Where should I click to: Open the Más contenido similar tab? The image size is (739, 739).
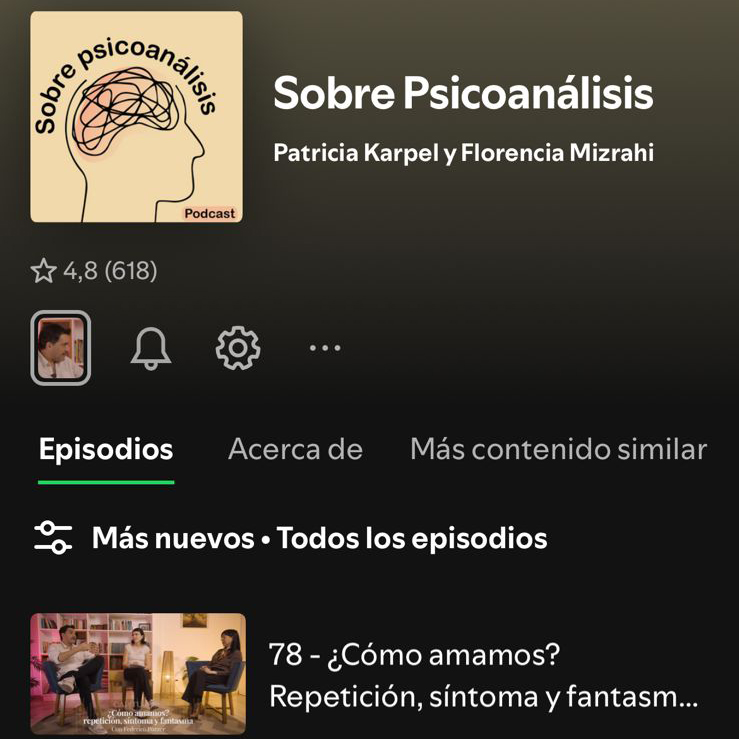[x=557, y=450]
